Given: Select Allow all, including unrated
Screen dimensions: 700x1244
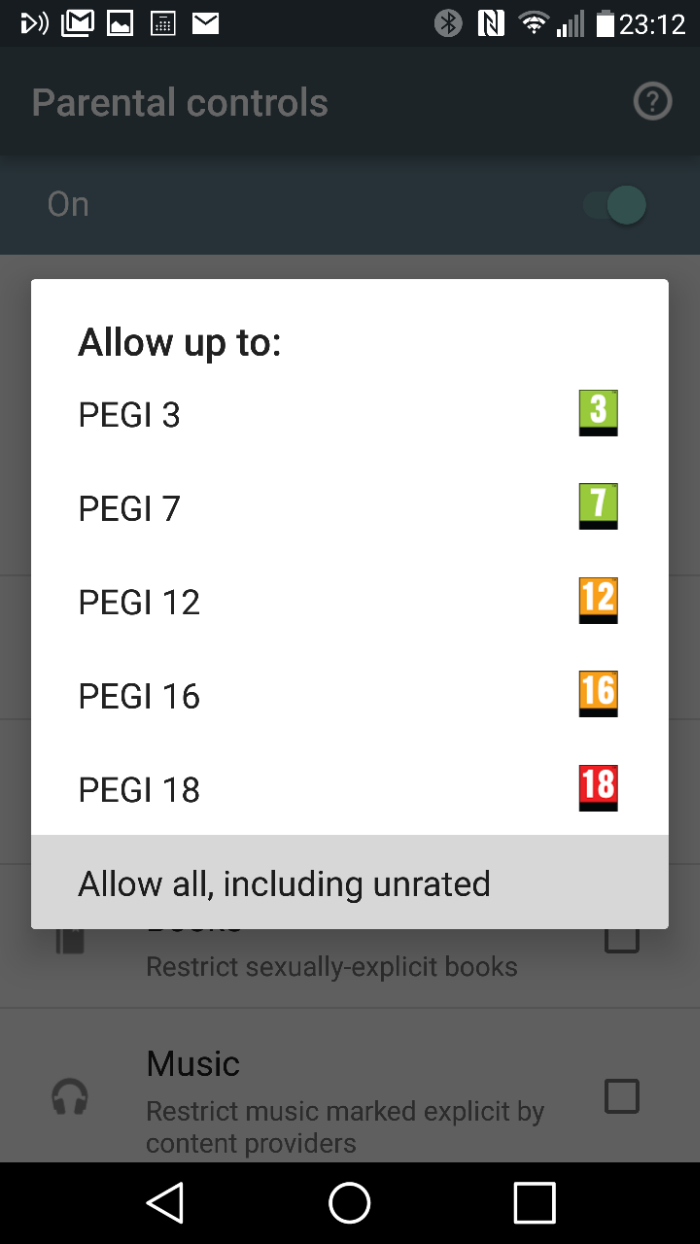Looking at the screenshot, I should coord(349,883).
